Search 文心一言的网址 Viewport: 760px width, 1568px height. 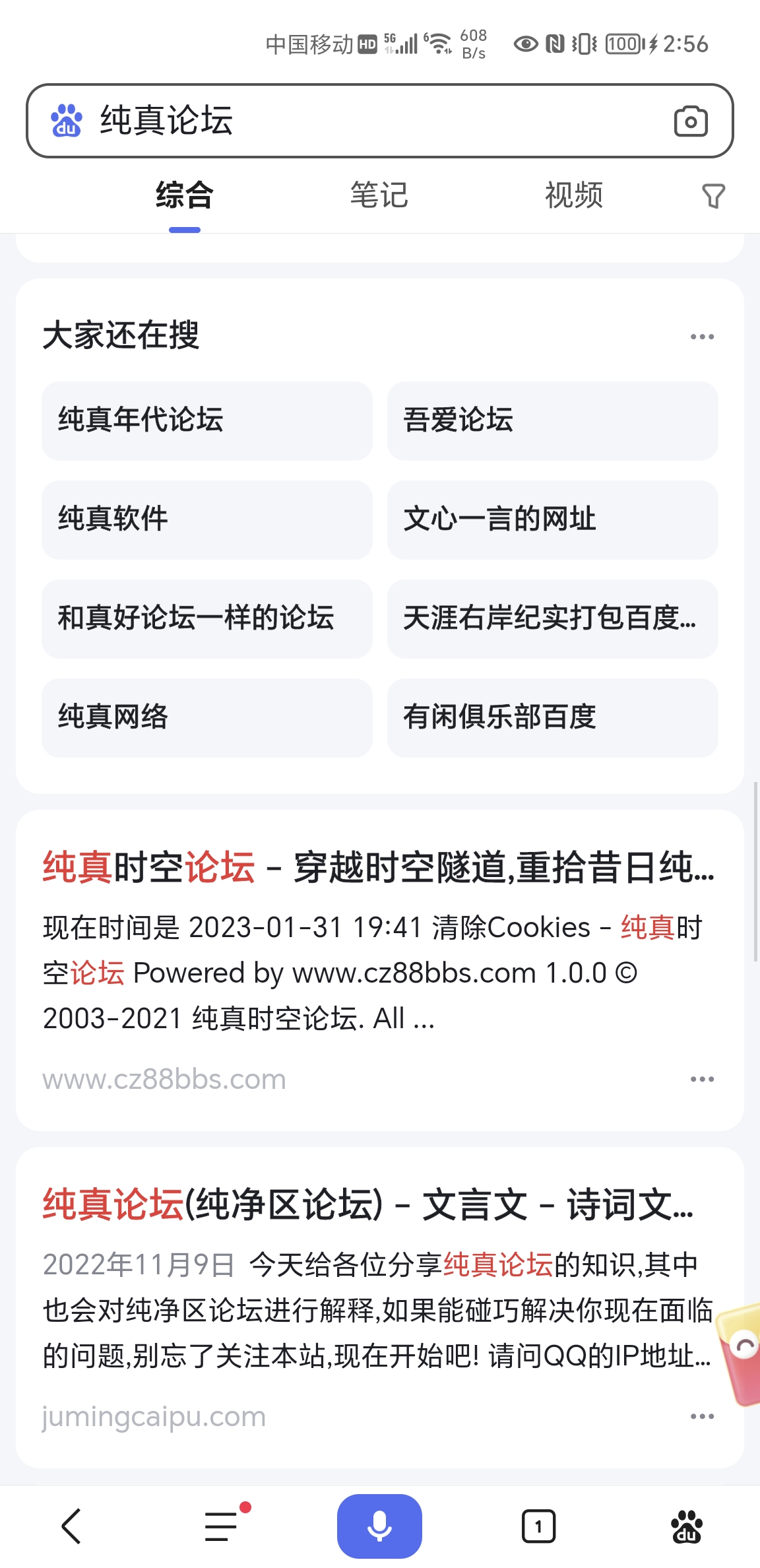click(x=552, y=519)
